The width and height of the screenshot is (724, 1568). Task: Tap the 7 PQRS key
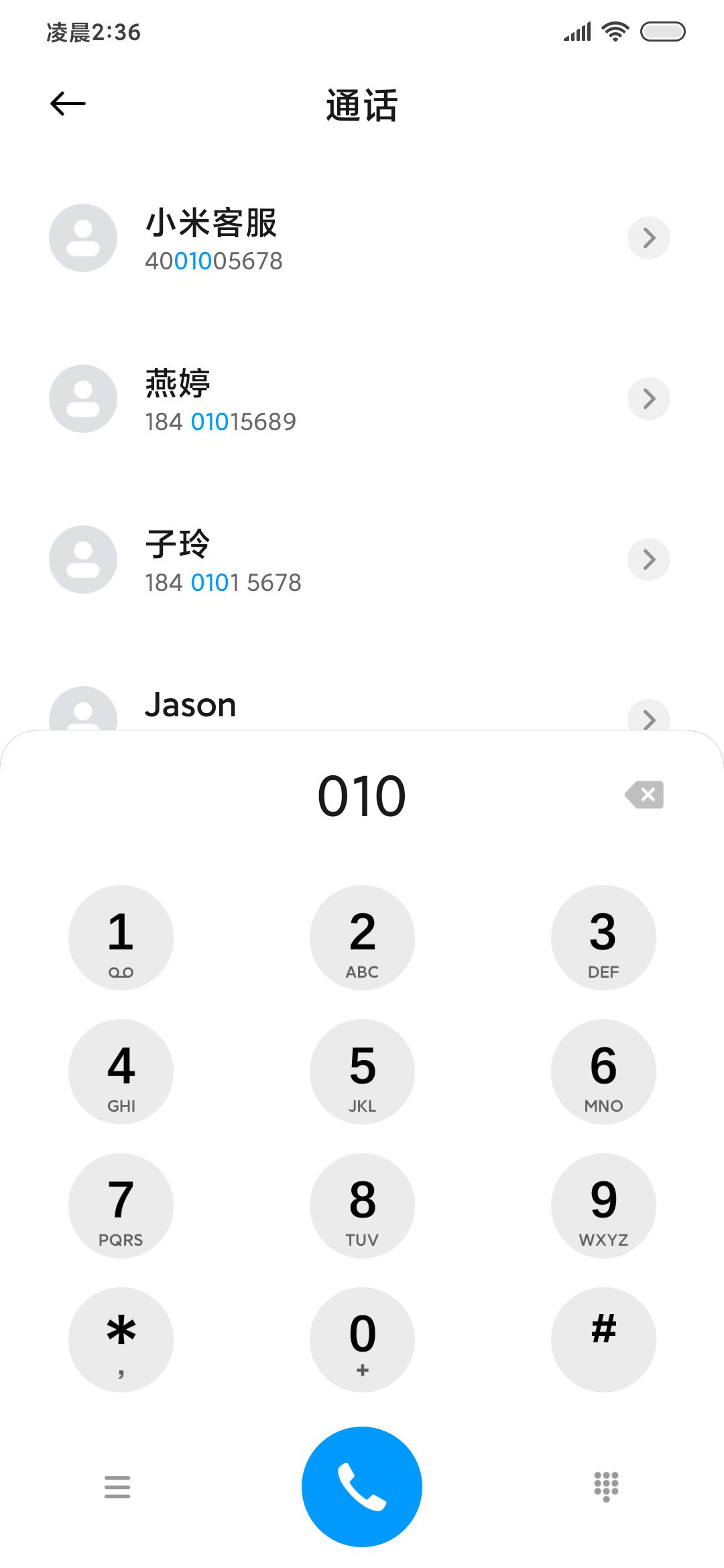pos(121,1205)
